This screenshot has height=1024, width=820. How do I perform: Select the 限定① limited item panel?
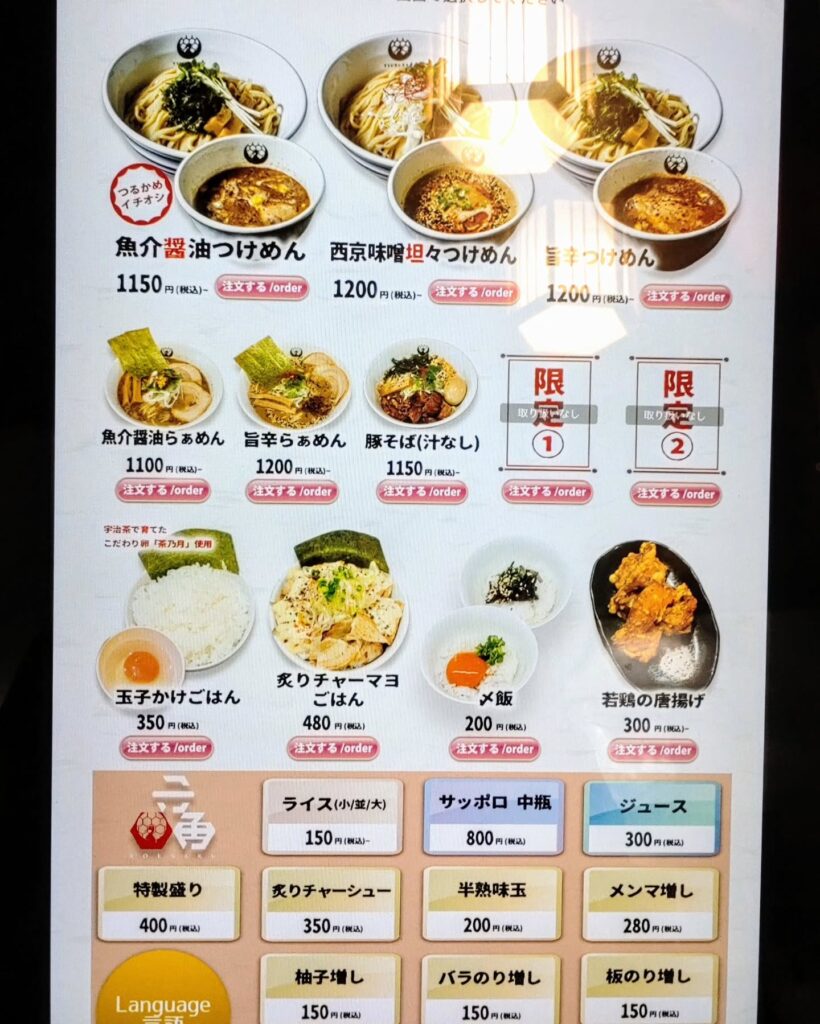coord(546,415)
